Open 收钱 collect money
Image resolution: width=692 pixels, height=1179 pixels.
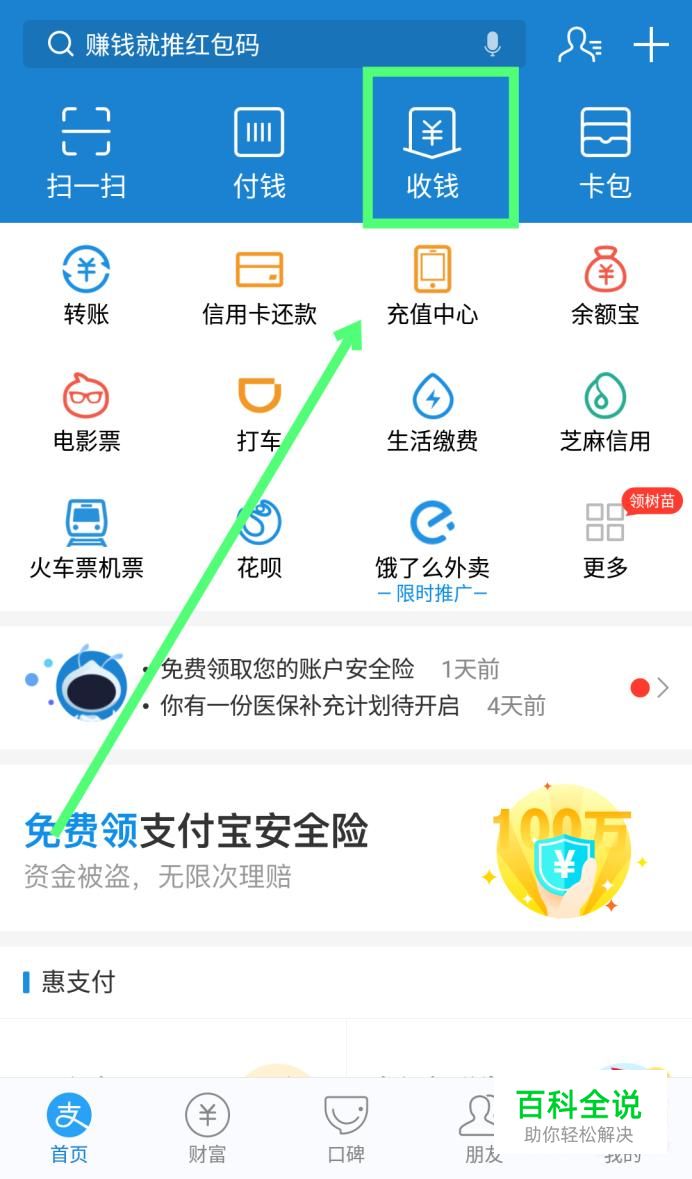432,152
